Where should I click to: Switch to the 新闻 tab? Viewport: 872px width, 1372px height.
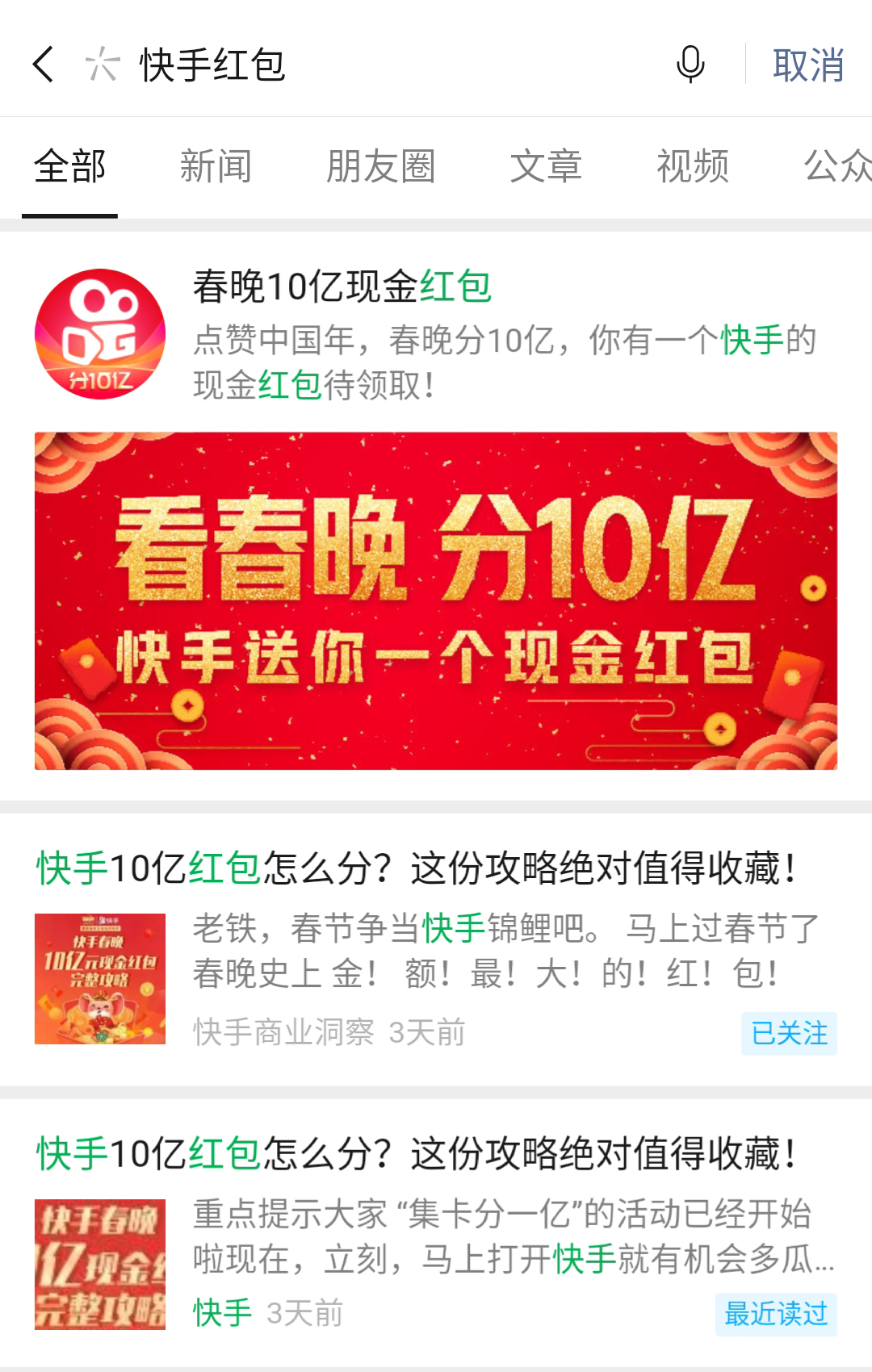coord(216,167)
